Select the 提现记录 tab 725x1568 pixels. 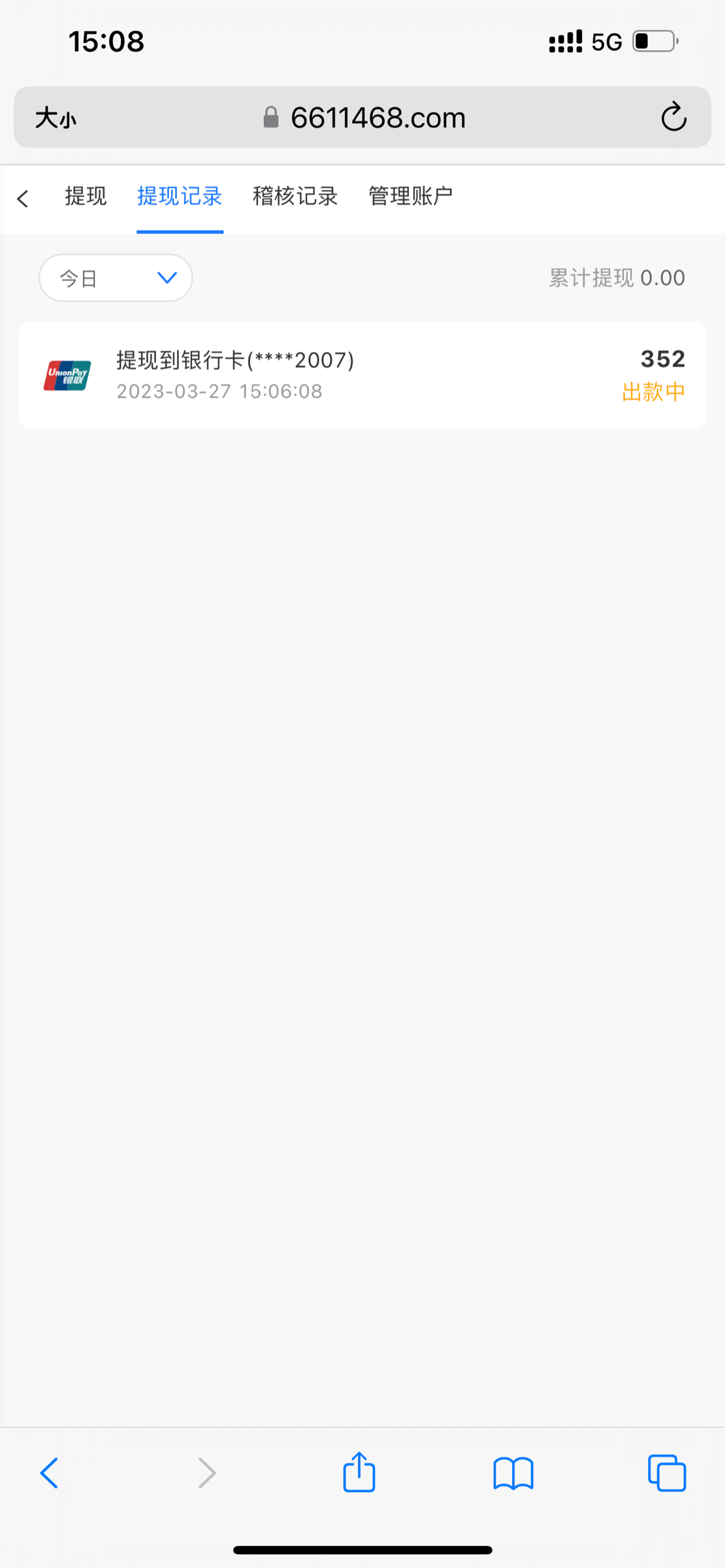(180, 196)
